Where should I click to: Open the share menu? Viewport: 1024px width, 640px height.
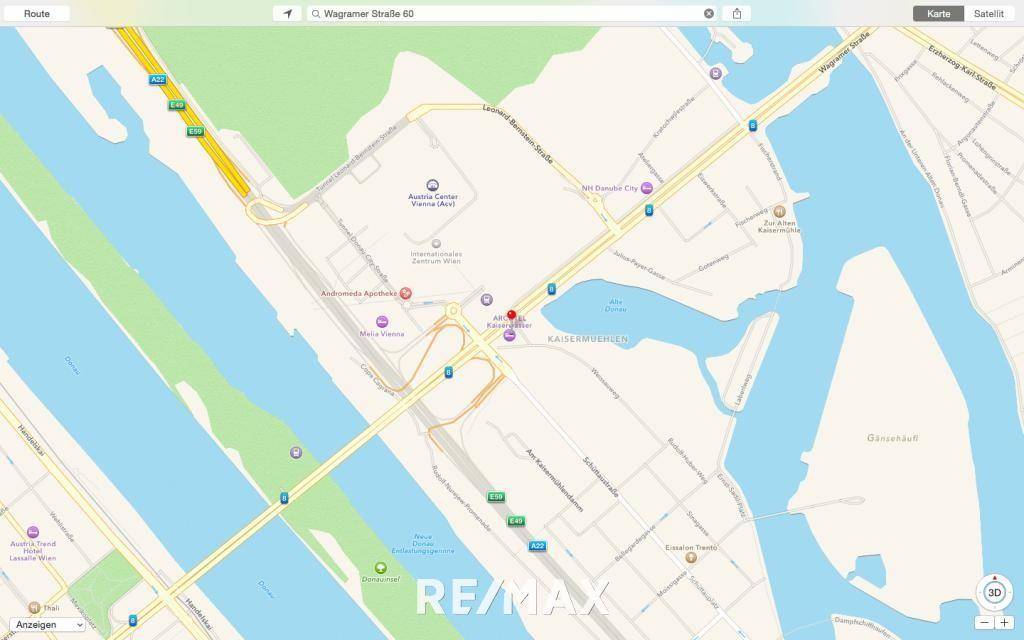737,14
